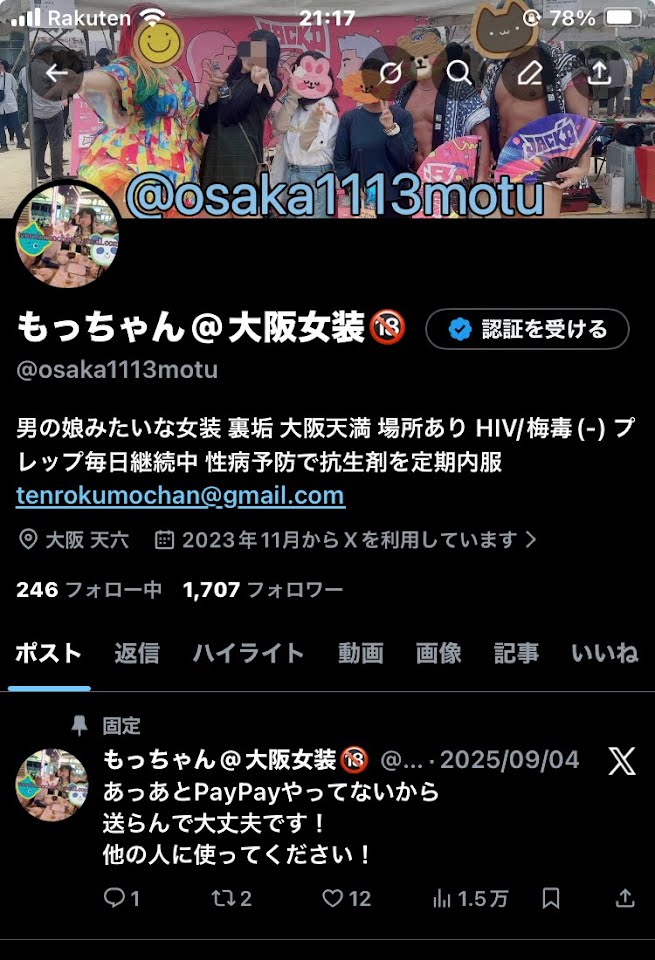This screenshot has width=655, height=960.
Task: Select the 動画 tab
Action: (360, 654)
